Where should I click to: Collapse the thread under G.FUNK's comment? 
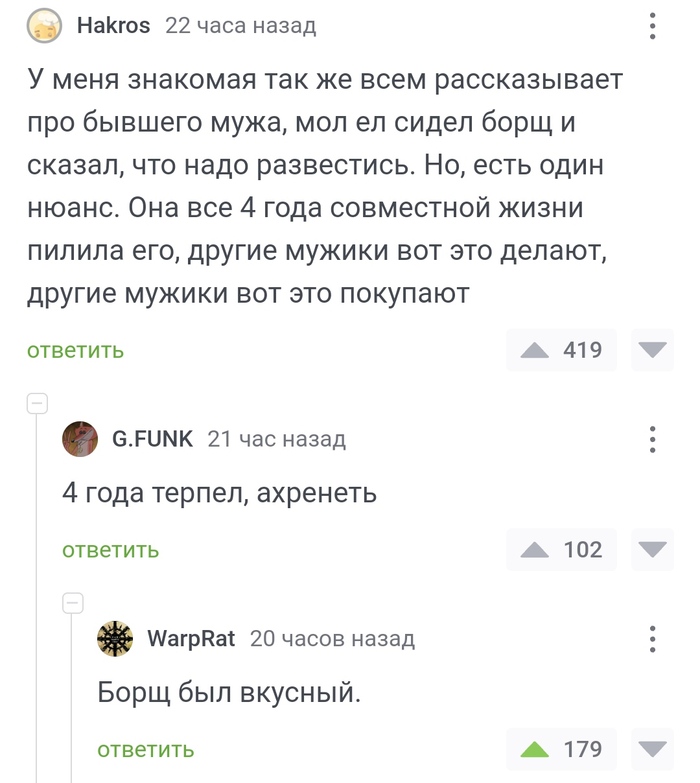[x=72, y=603]
